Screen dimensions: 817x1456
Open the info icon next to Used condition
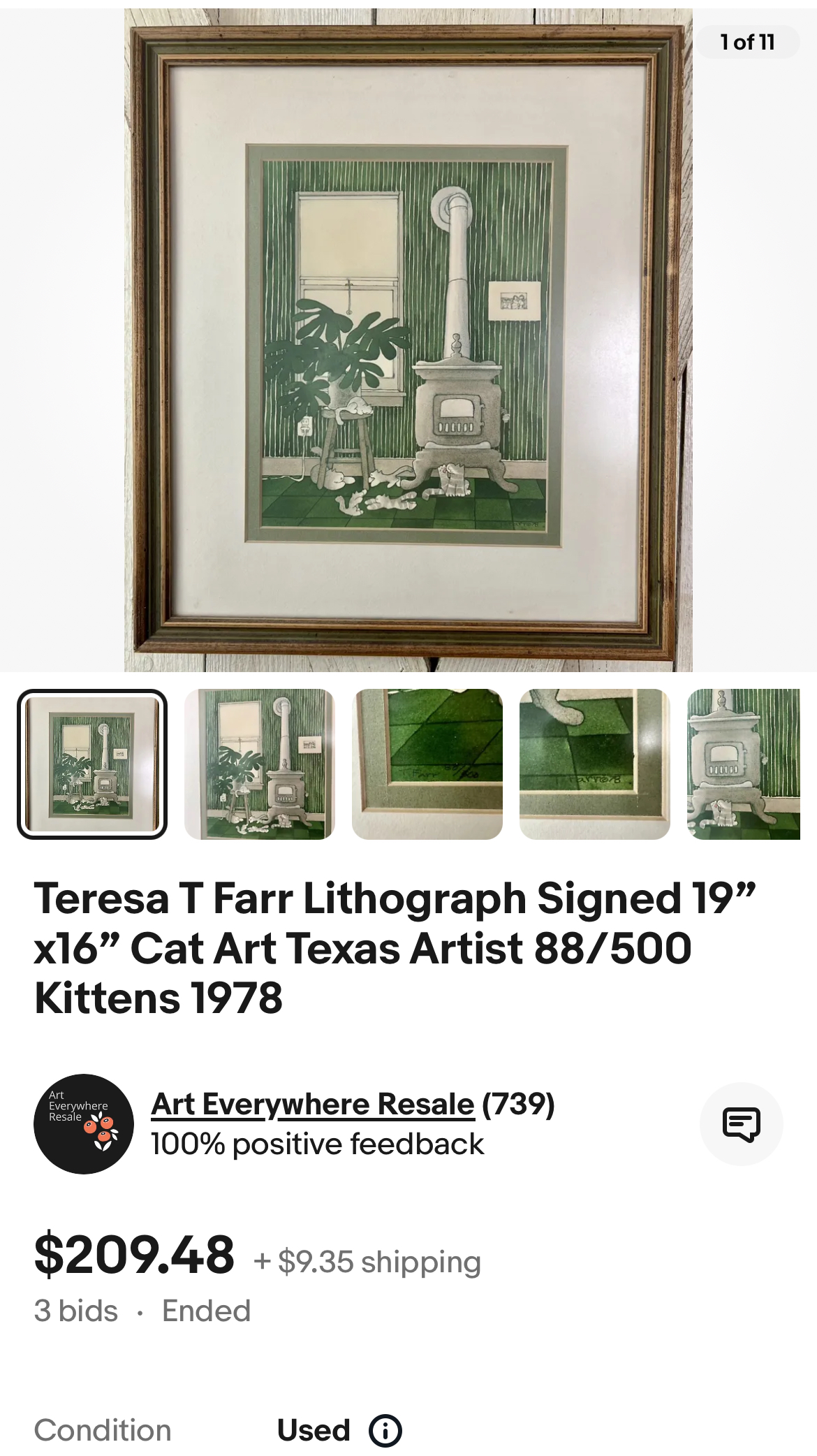pyautogui.click(x=385, y=1430)
